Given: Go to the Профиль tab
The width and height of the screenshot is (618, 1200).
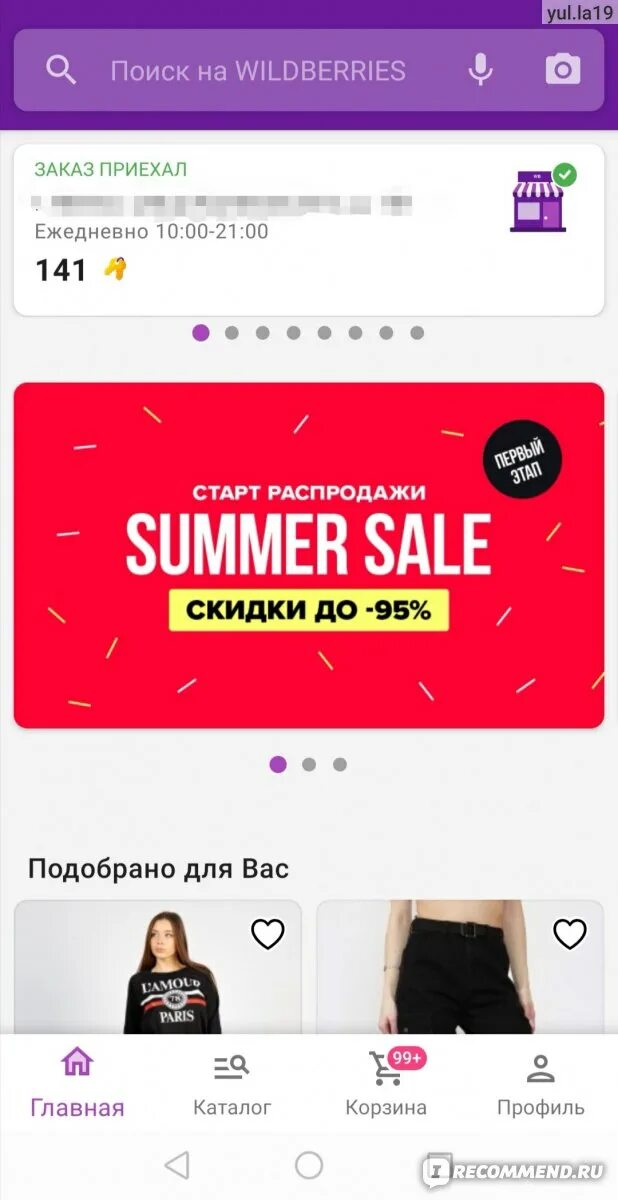Looking at the screenshot, I should coord(541,1084).
